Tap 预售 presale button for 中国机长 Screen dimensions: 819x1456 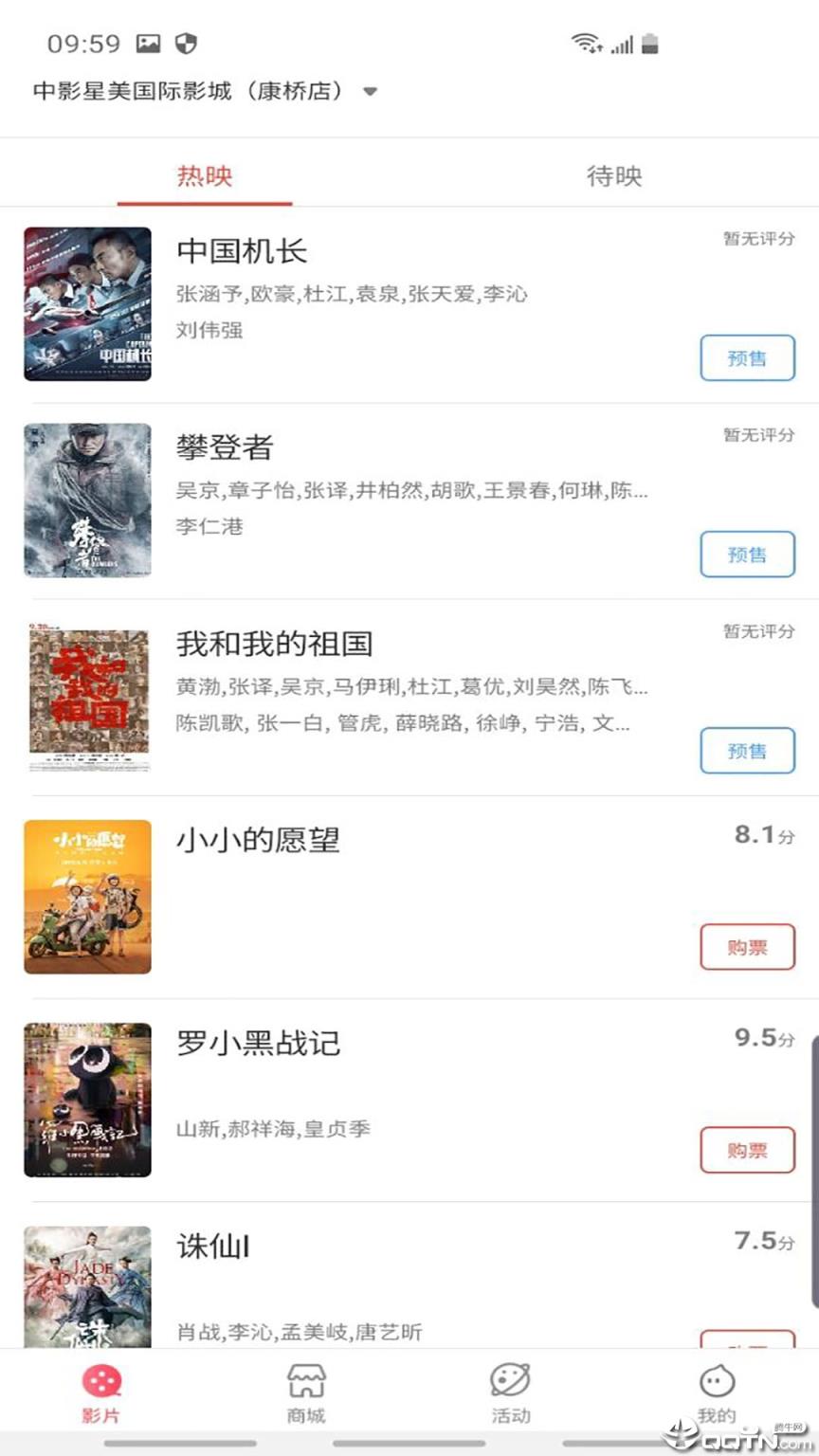(748, 358)
